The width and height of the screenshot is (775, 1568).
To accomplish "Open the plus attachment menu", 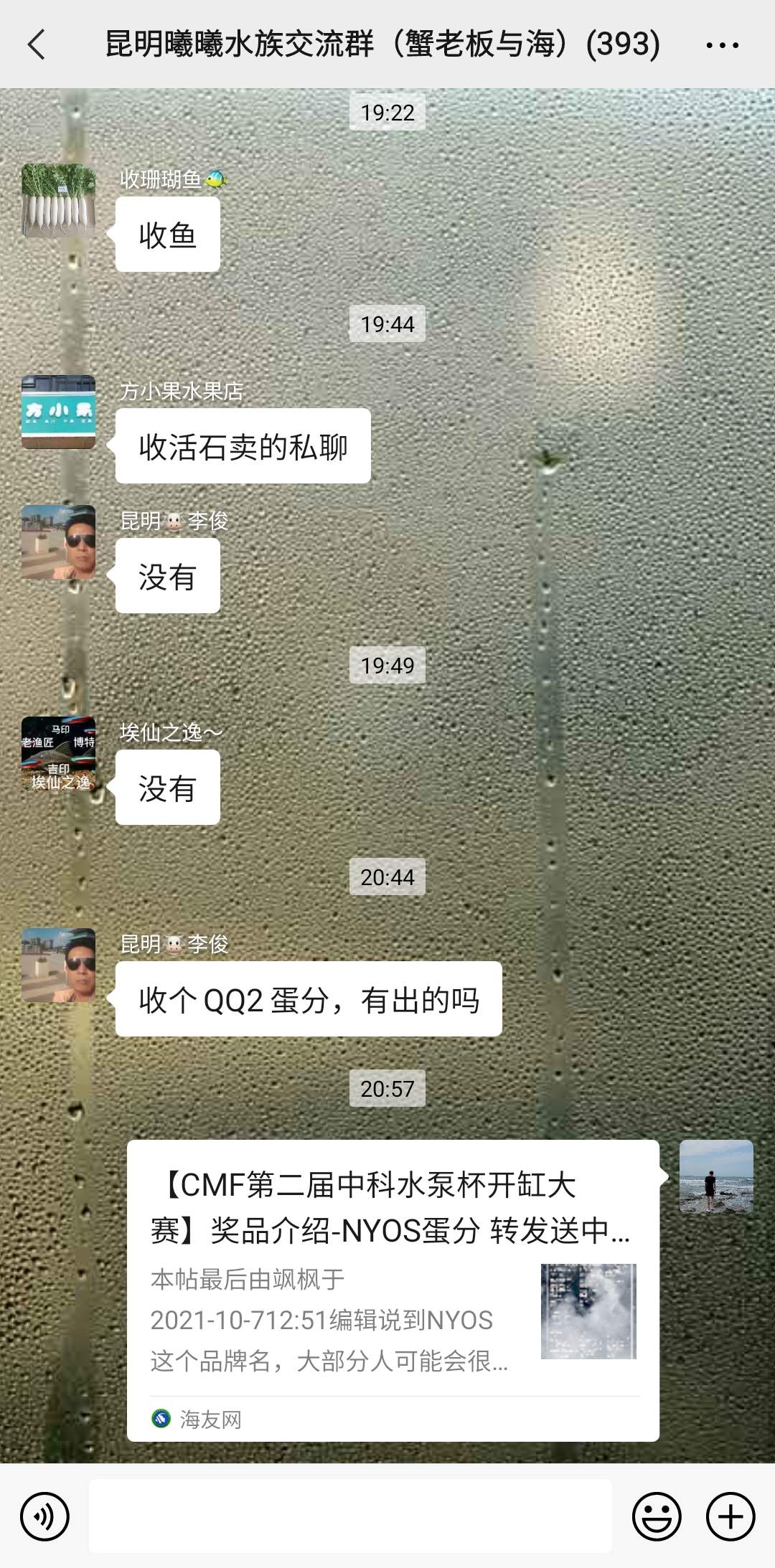I will coord(730,1516).
